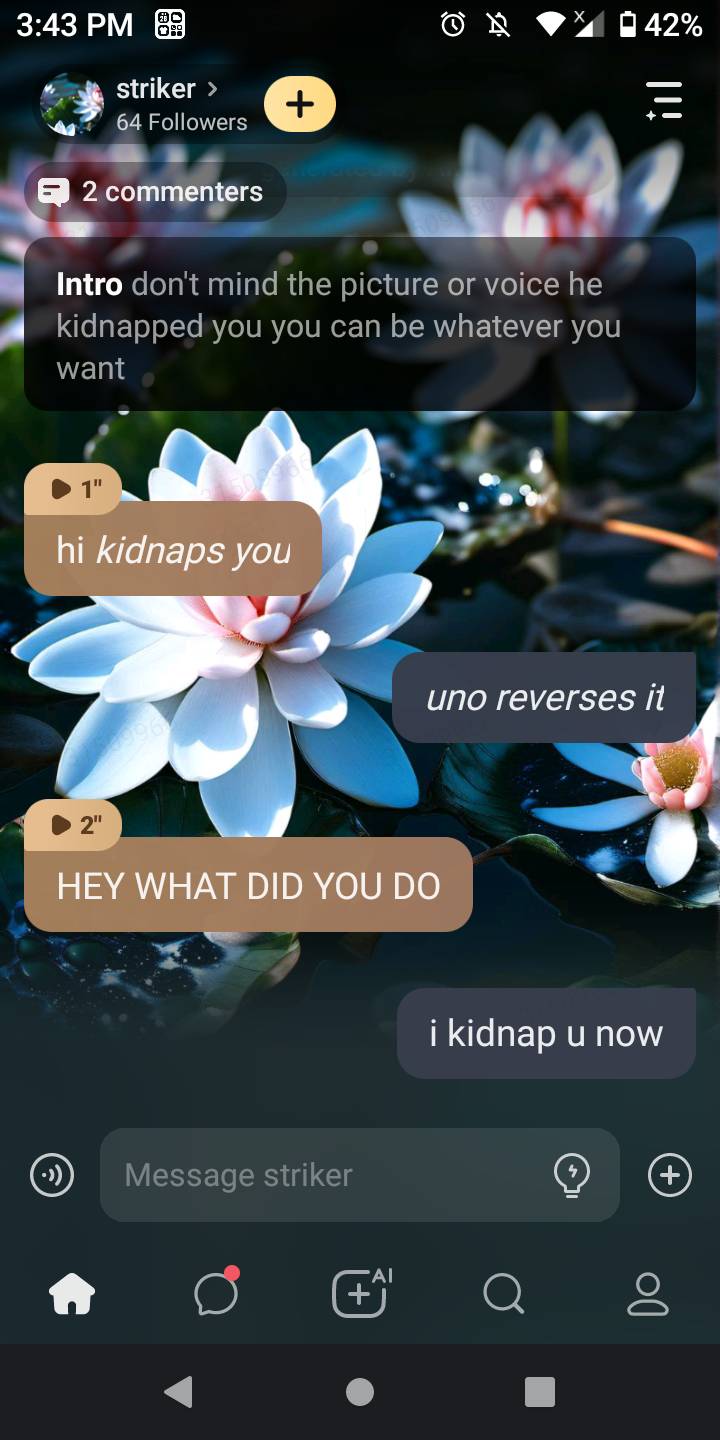720x1440 pixels.
Task: Open the top-right chat options menu
Action: pyautogui.click(x=664, y=102)
